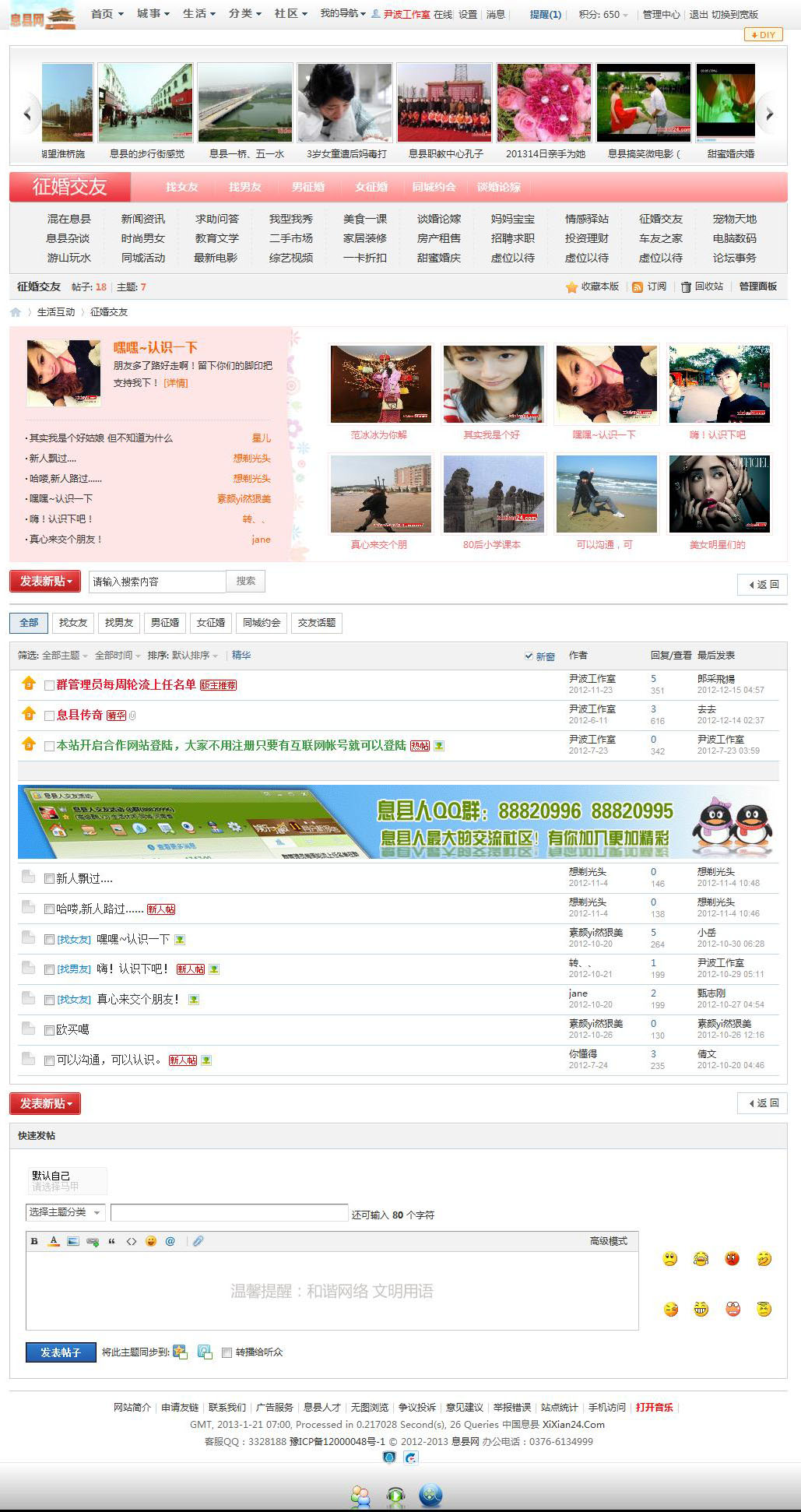Tap the 发表新帖 button above the thread list

[44, 581]
